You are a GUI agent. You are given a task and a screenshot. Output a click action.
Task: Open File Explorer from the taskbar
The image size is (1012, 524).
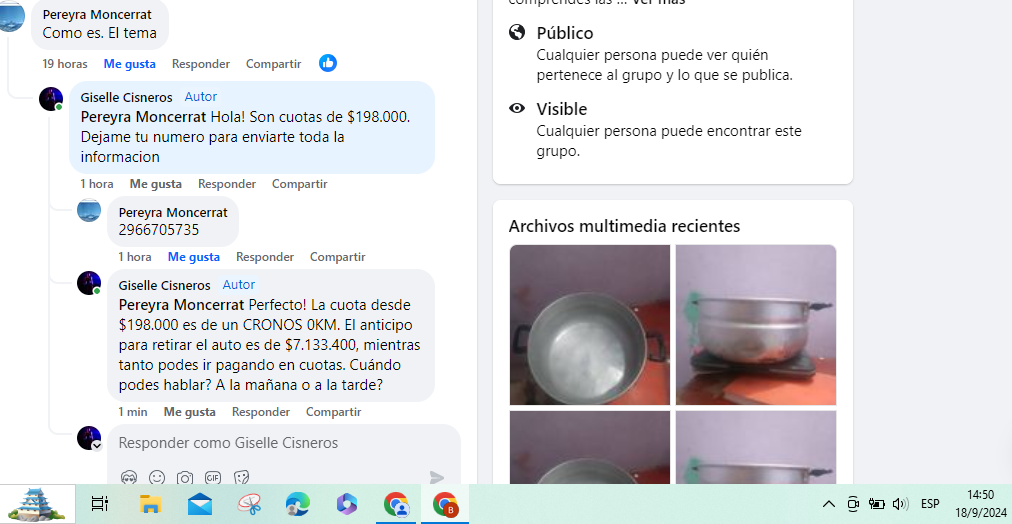pos(150,504)
